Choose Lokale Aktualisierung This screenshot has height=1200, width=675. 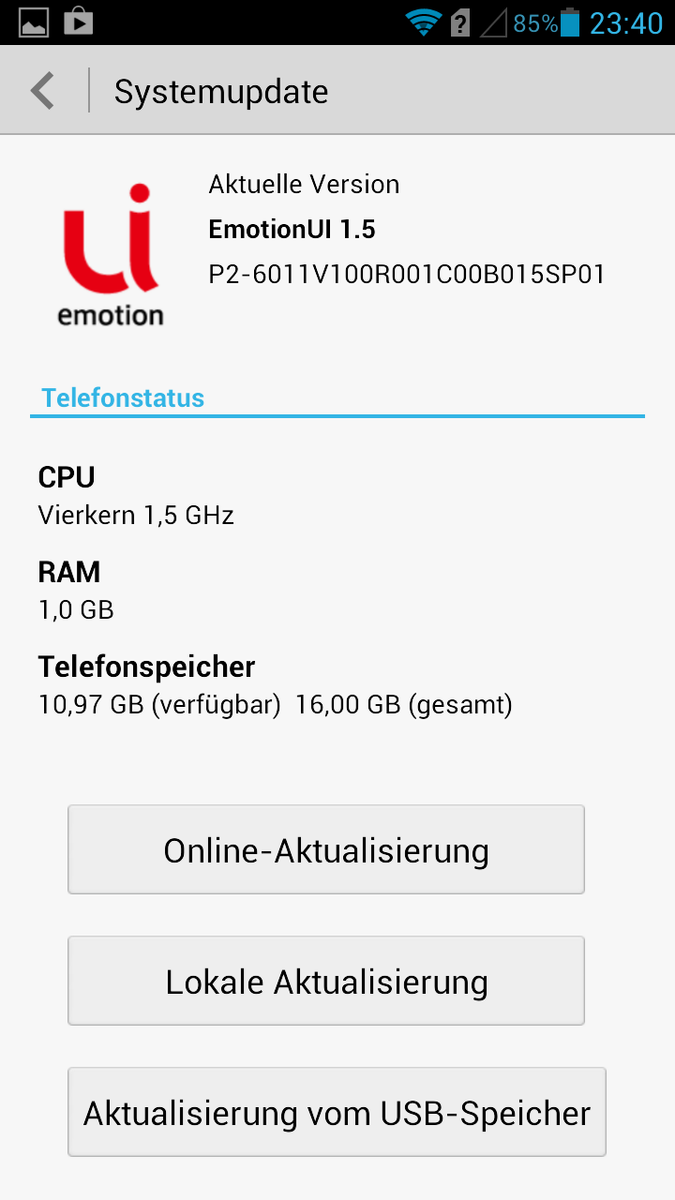point(326,981)
